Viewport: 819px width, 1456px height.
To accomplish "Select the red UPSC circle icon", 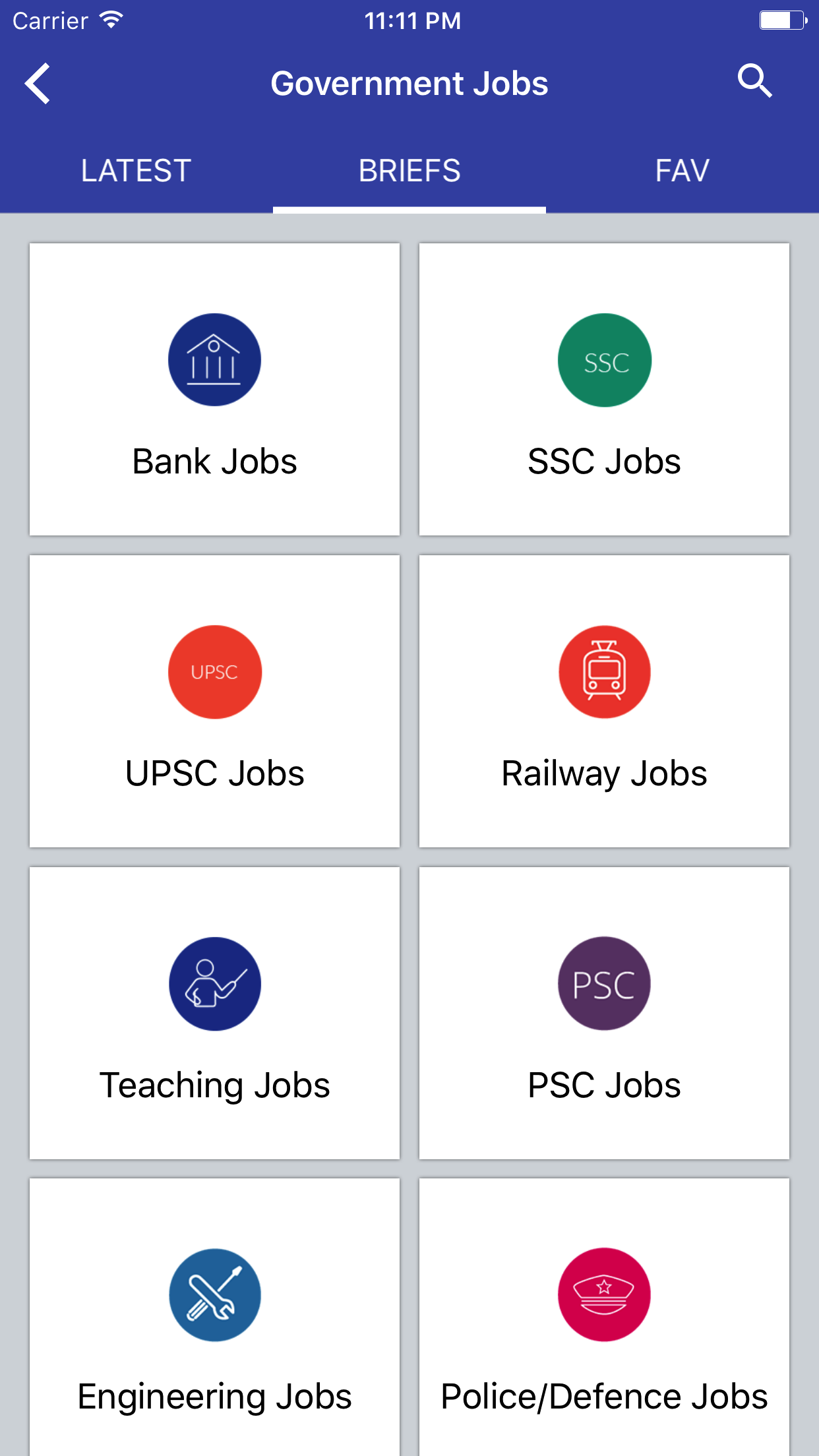I will pyautogui.click(x=214, y=671).
